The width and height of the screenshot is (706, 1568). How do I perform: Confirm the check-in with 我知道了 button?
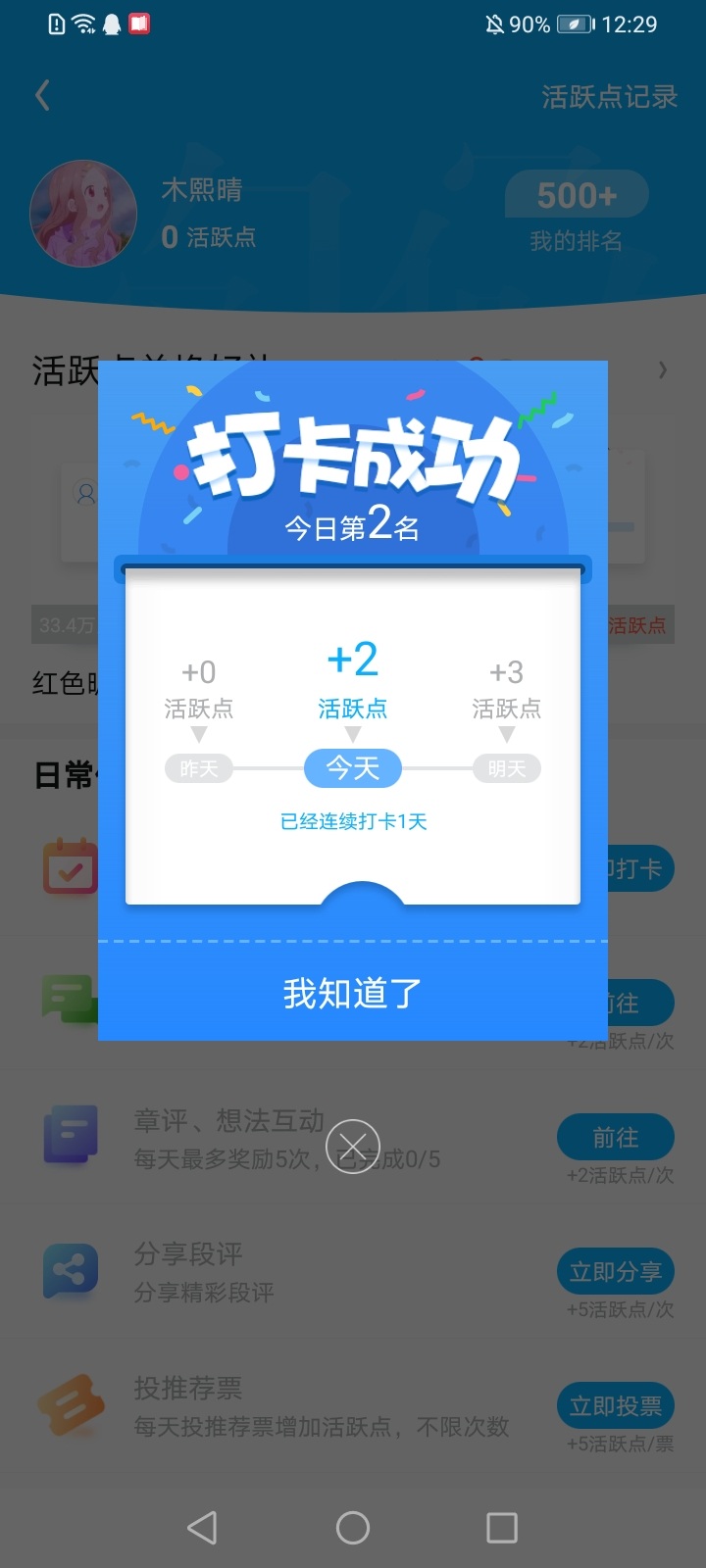tap(353, 993)
